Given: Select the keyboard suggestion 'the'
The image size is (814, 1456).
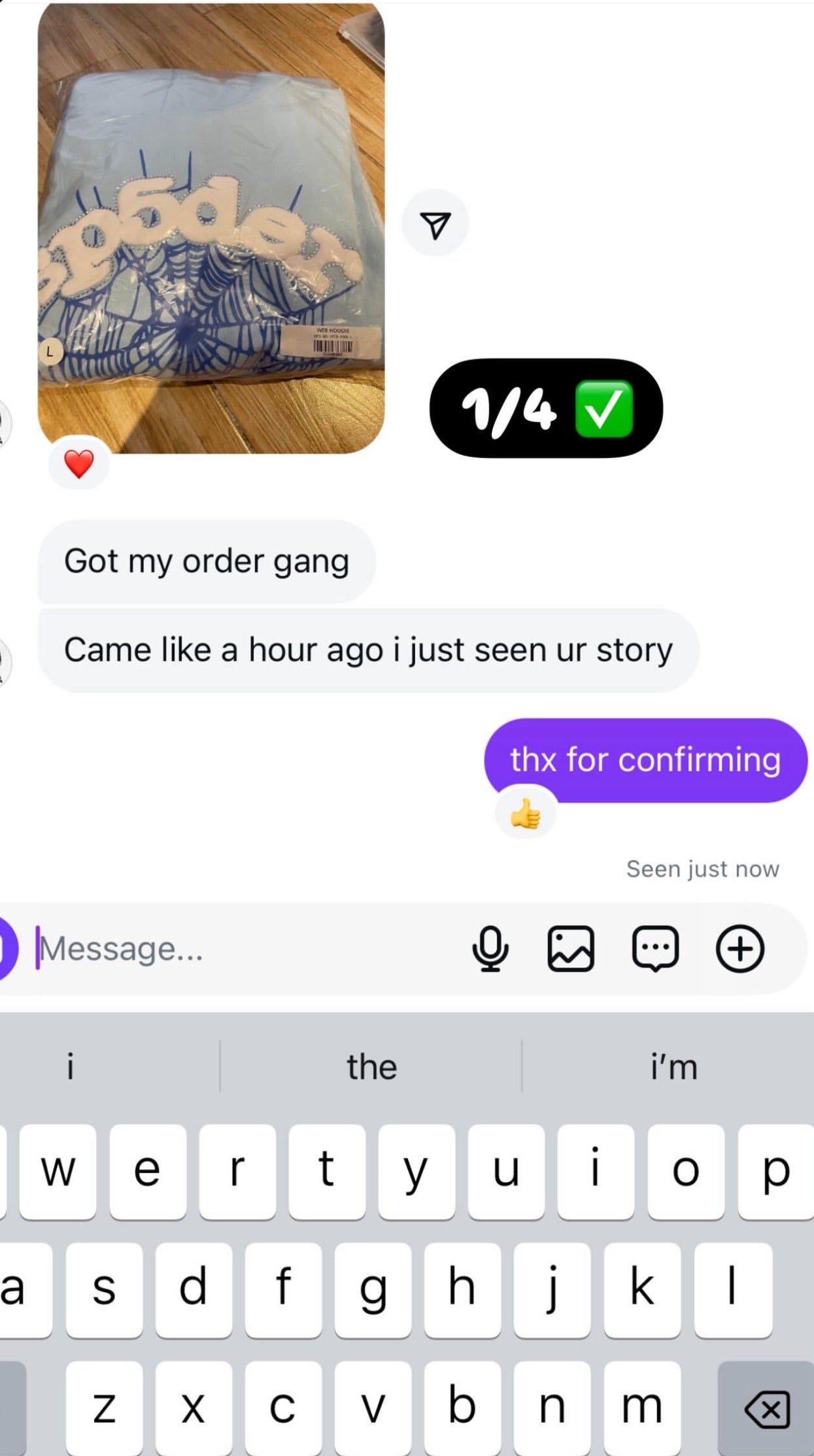Looking at the screenshot, I should (371, 1067).
